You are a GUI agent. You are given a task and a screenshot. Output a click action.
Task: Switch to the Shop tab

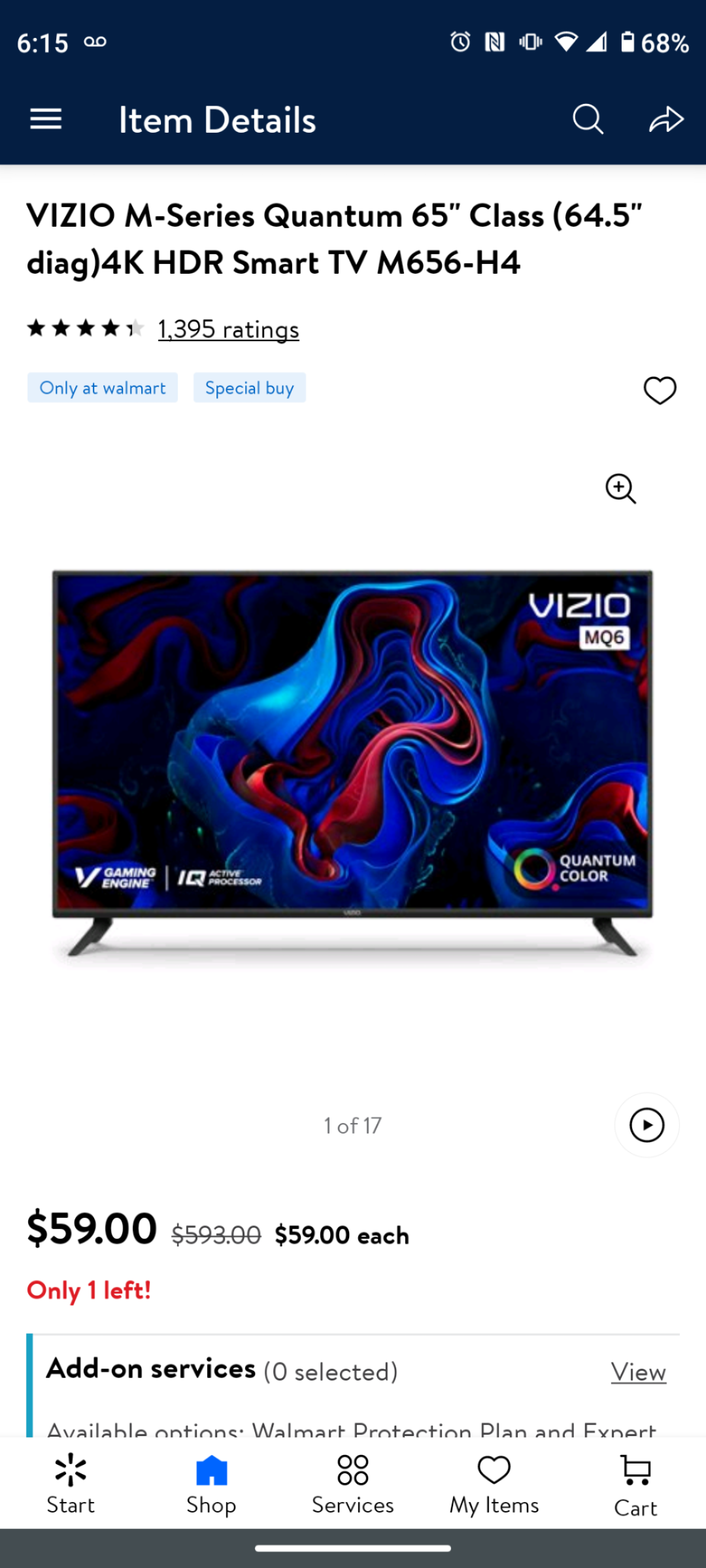[x=211, y=1484]
